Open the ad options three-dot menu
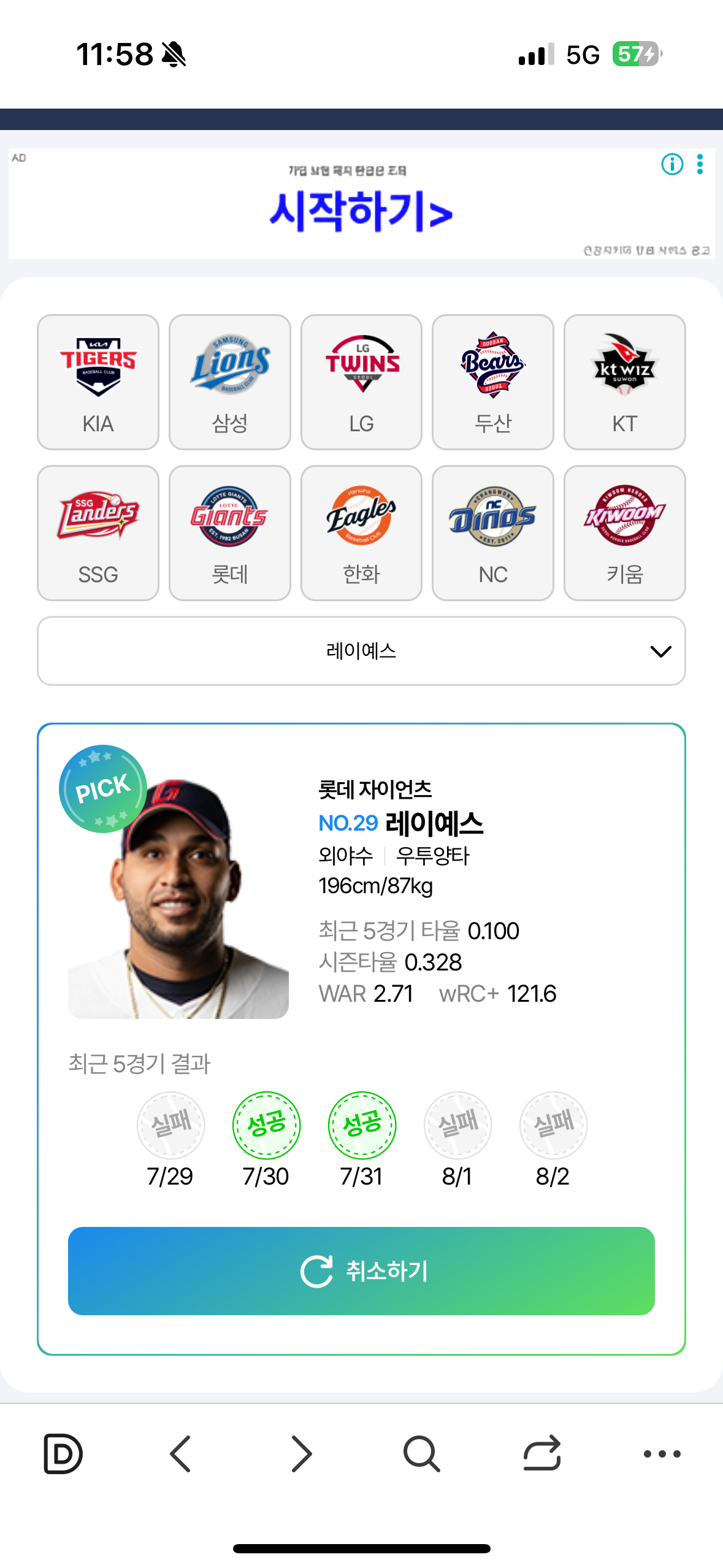Screen dimensions: 723x1568 (700, 164)
